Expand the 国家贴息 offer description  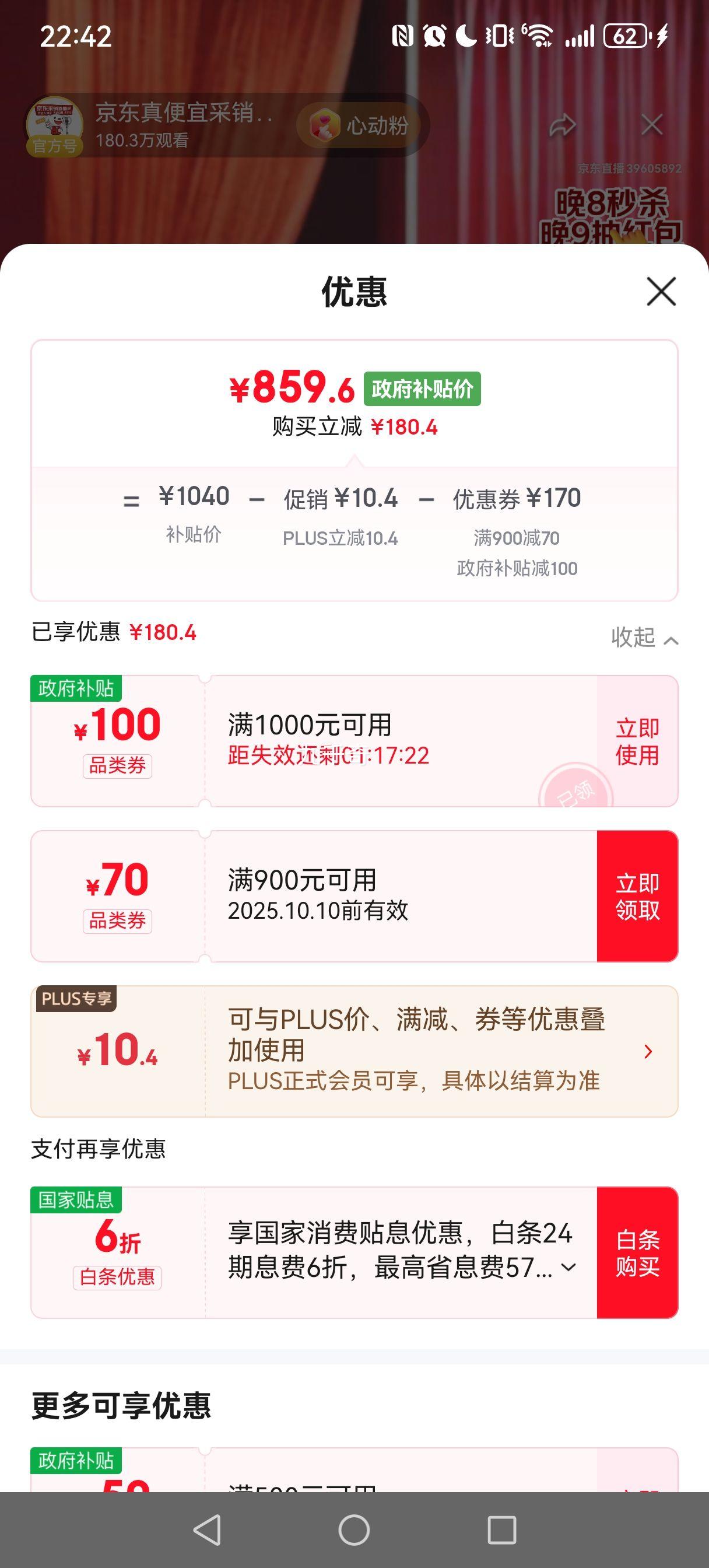[x=569, y=1268]
